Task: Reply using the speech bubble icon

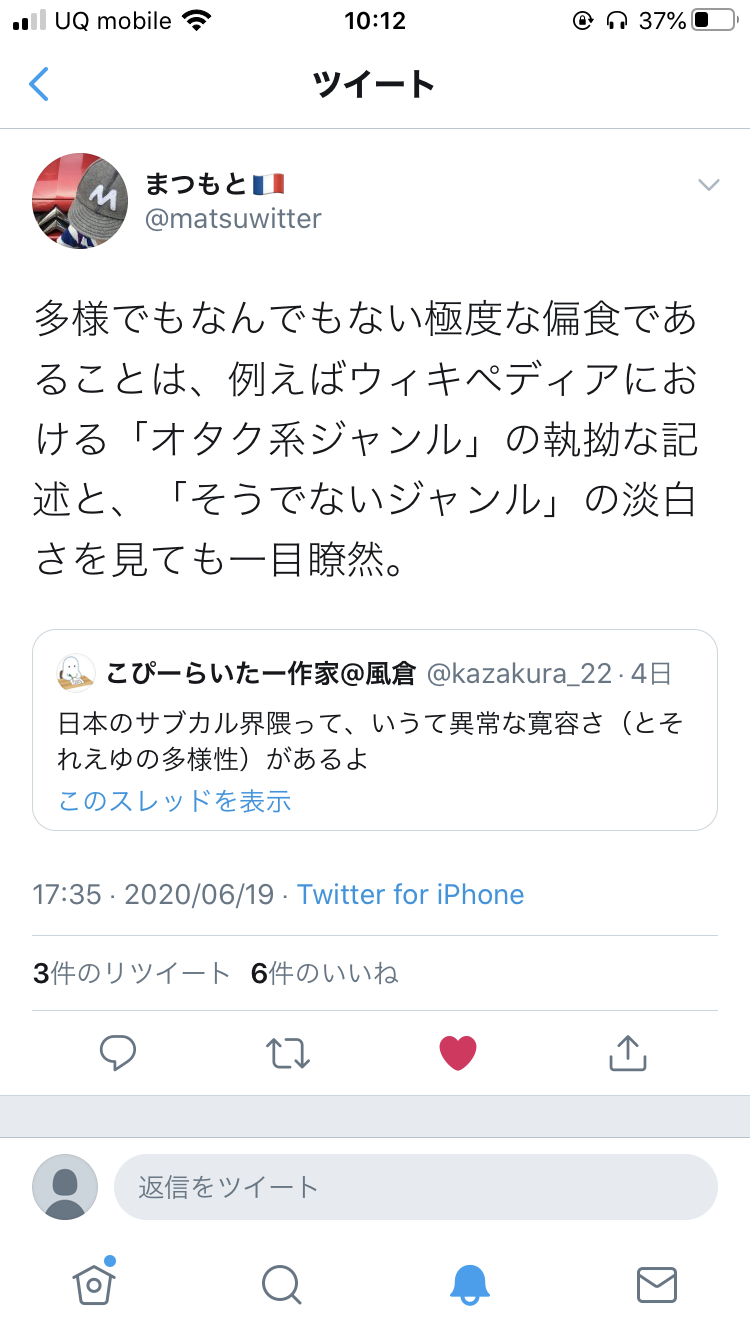Action: point(118,1053)
